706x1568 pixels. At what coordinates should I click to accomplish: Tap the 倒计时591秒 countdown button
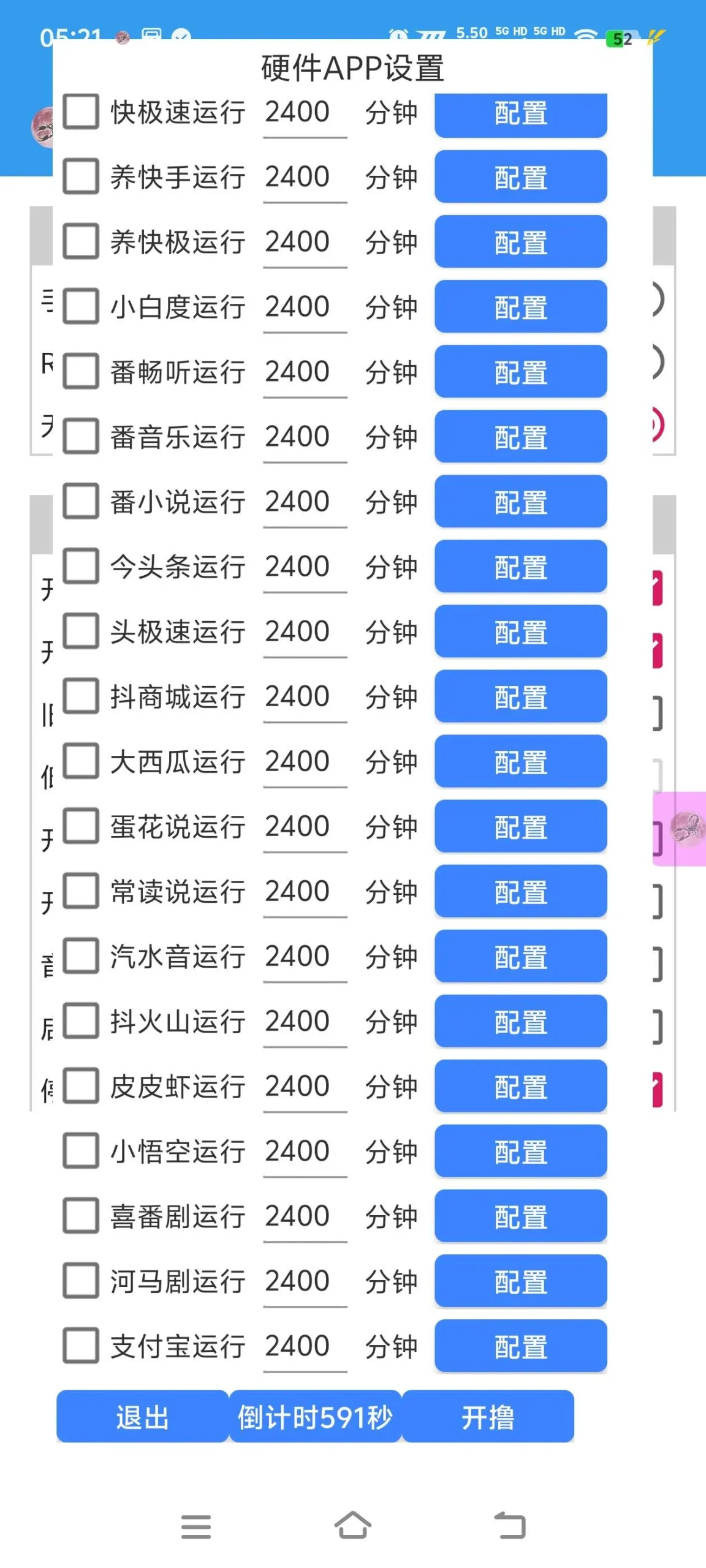(315, 1418)
